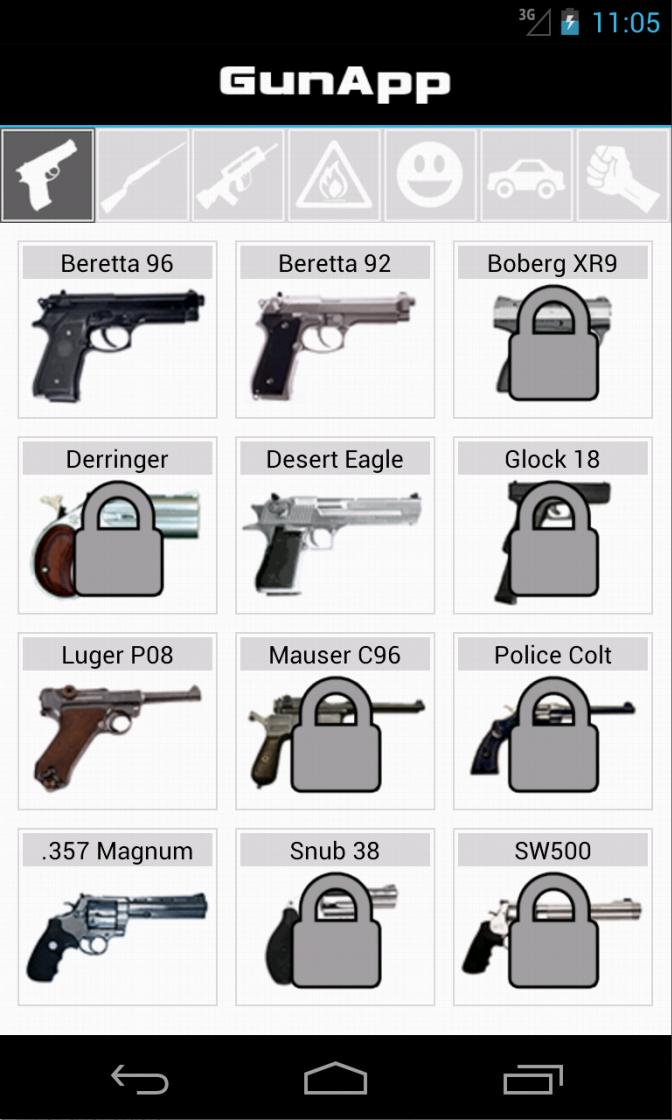Tap the locked Derringer tile
The image size is (672, 1120).
(117, 525)
